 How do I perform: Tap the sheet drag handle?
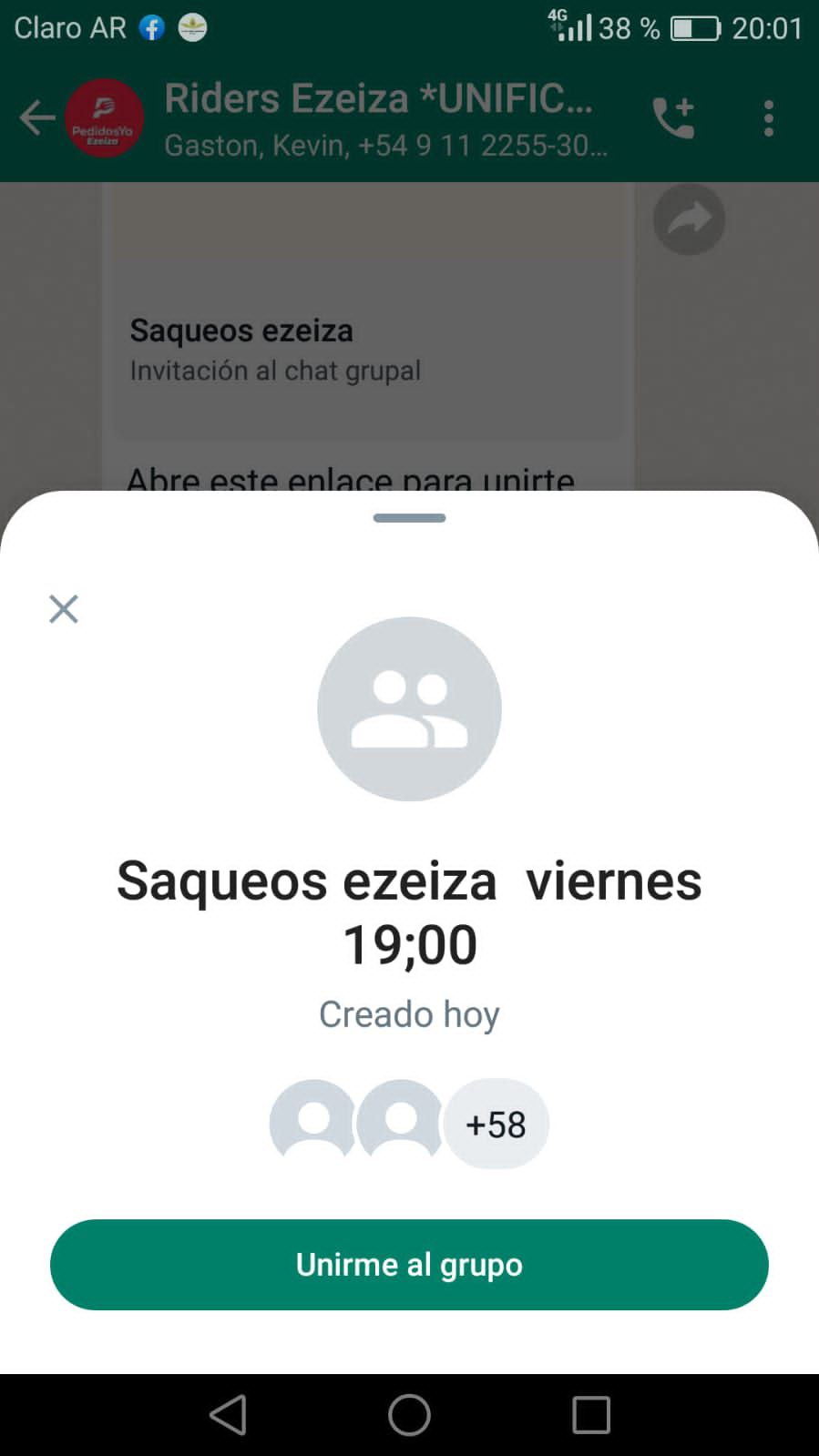409,518
